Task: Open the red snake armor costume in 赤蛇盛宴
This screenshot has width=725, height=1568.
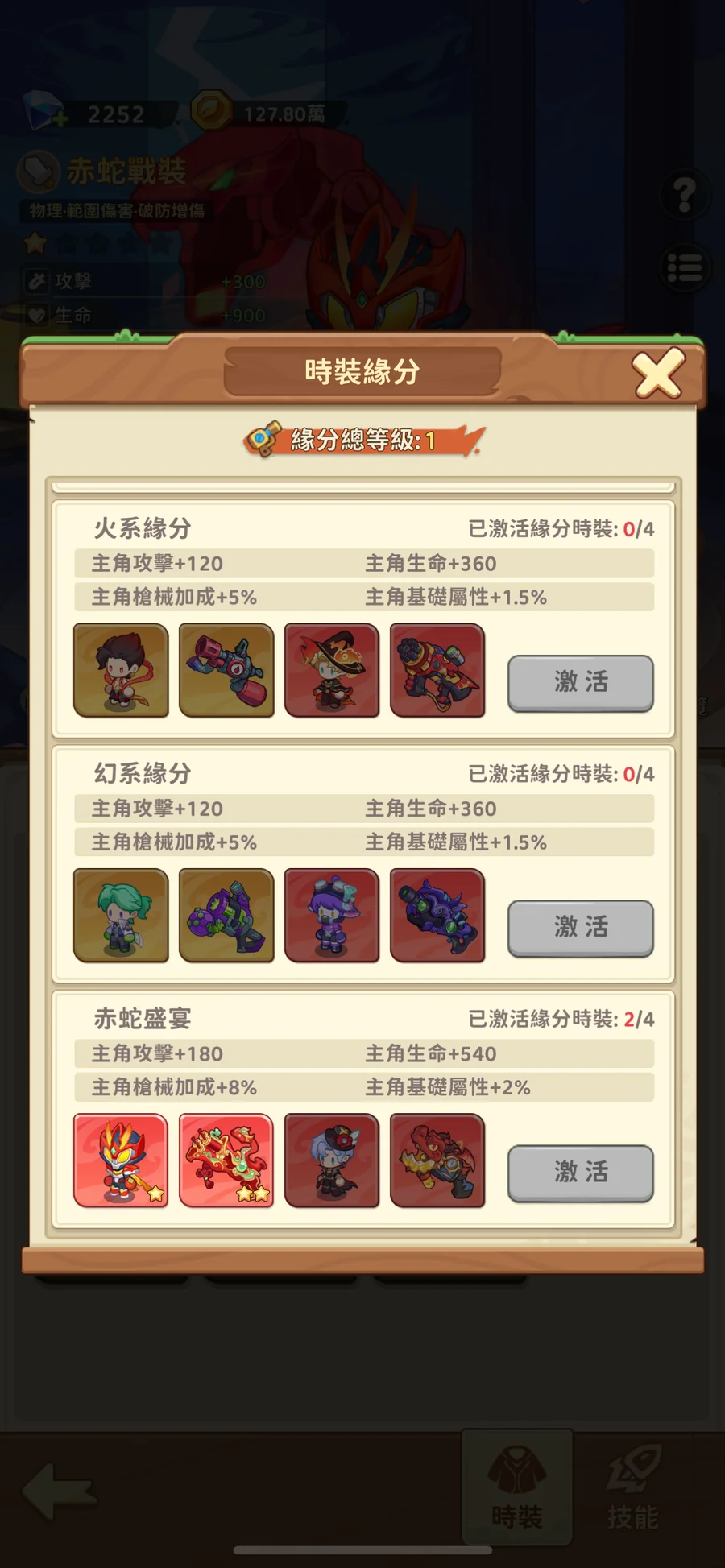Action: (x=121, y=1160)
